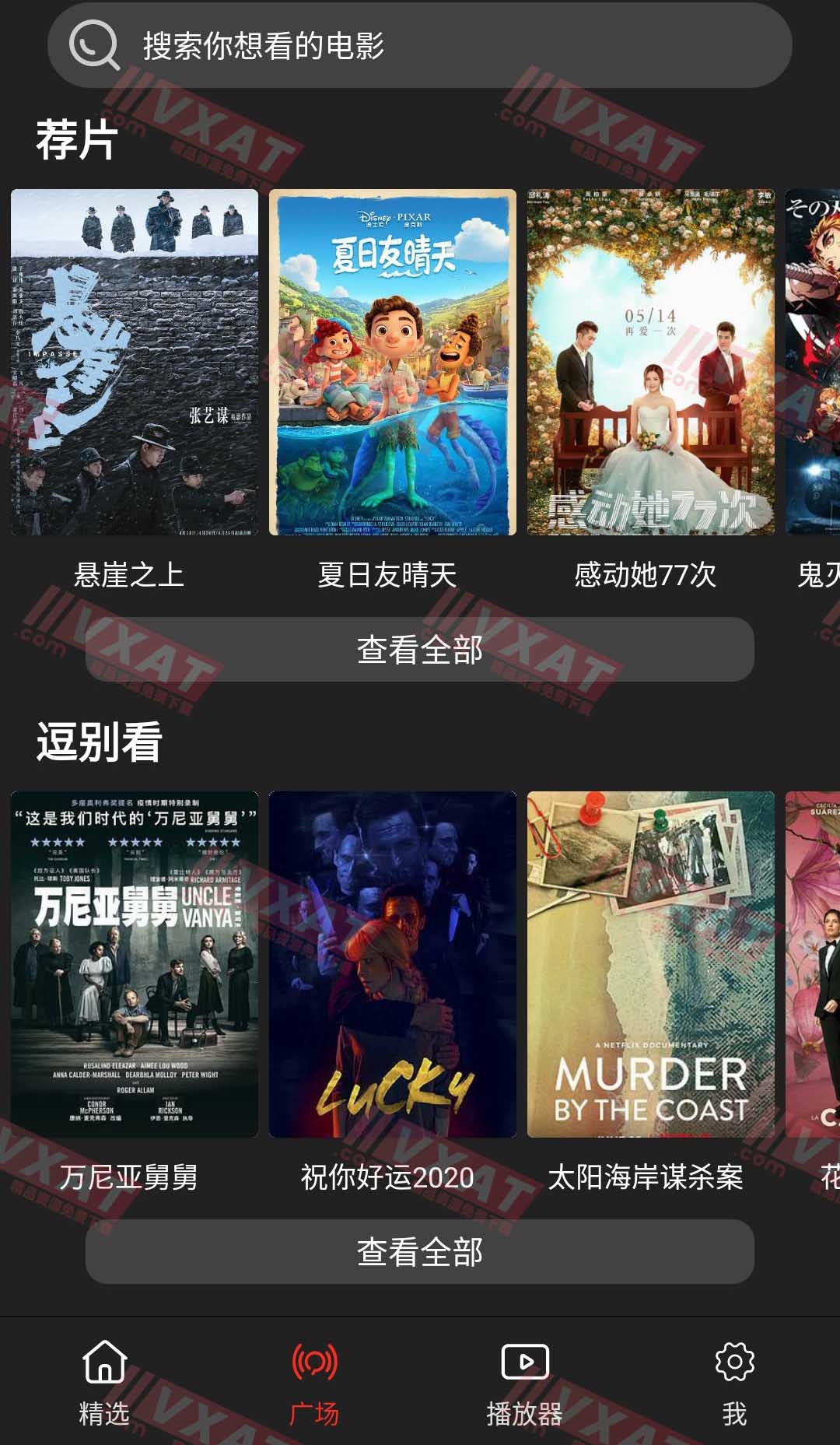Open the 悬崖之上 movie poster

[x=135, y=362]
